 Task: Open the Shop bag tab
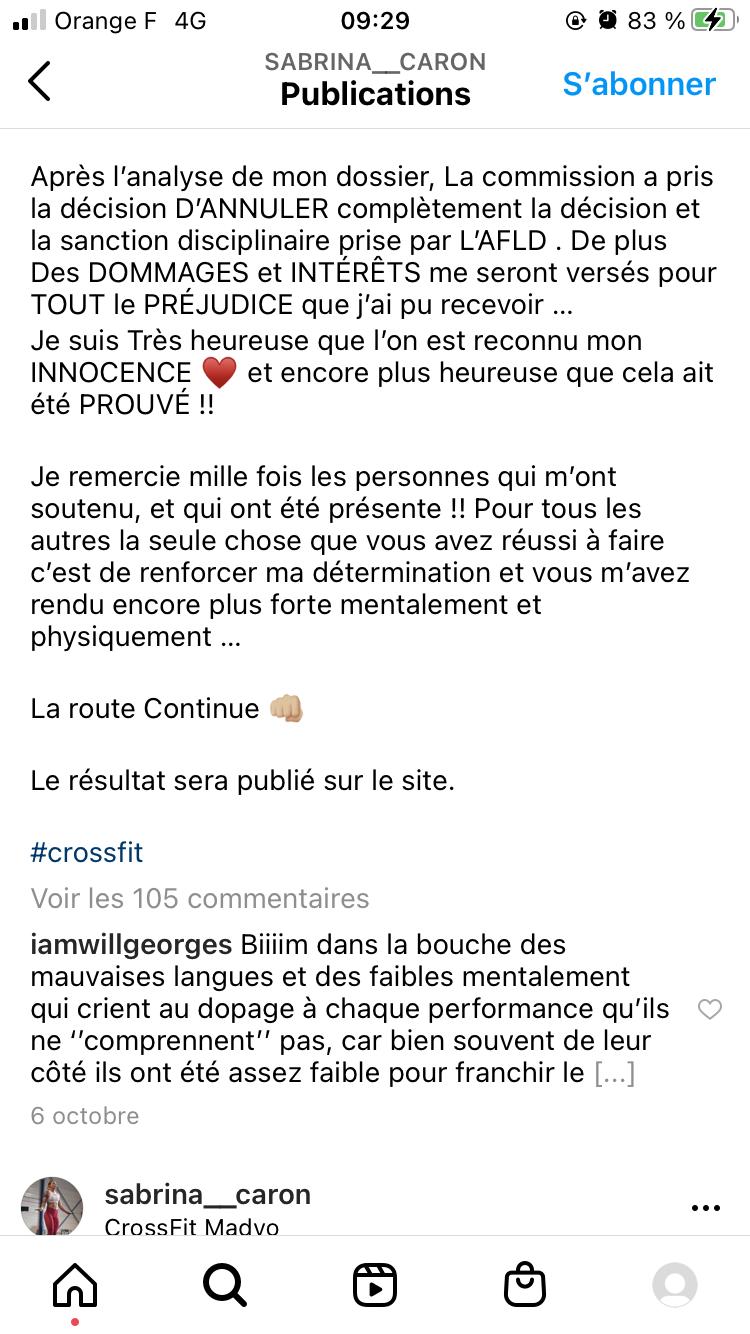(x=525, y=1285)
